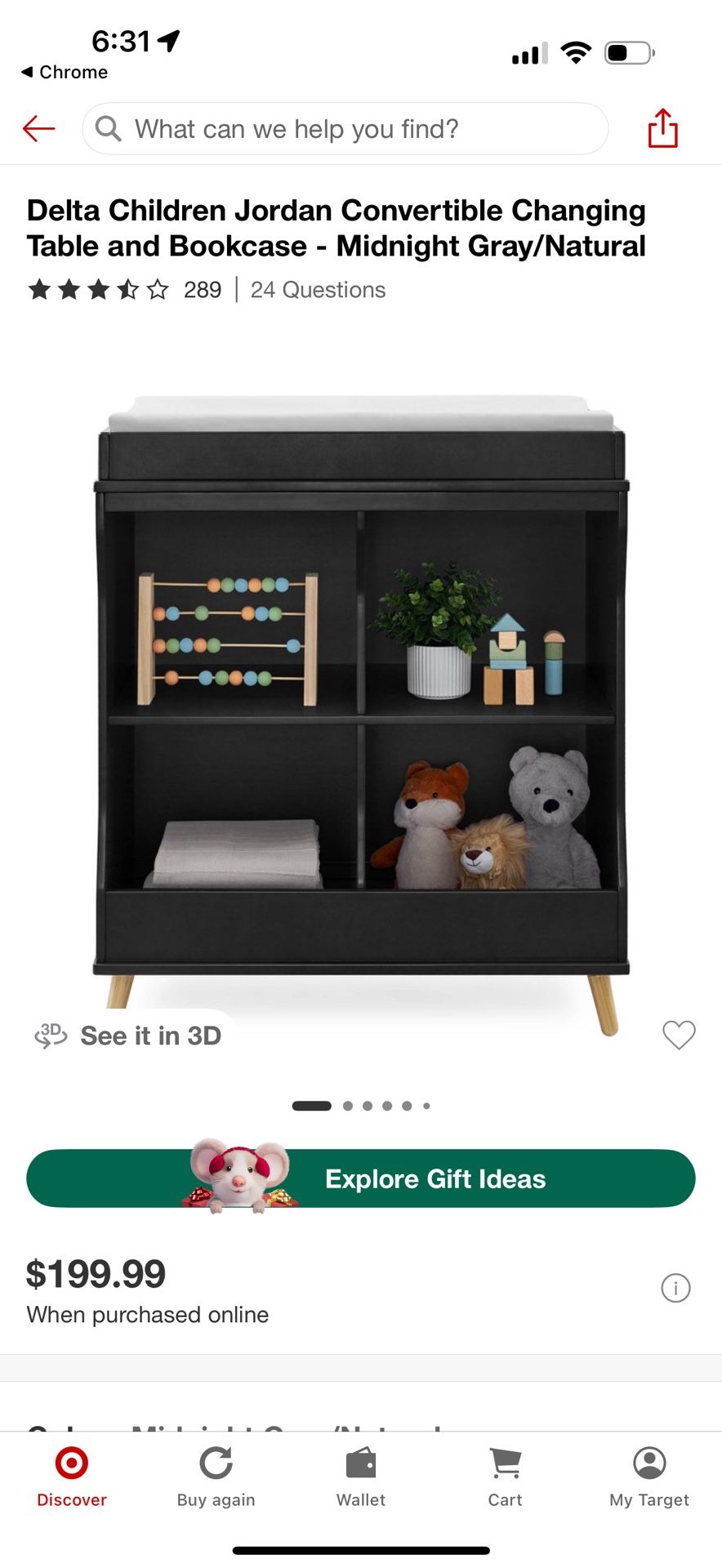Image resolution: width=722 pixels, height=1568 pixels.
Task: Go to My Target tab
Action: [x=649, y=1477]
